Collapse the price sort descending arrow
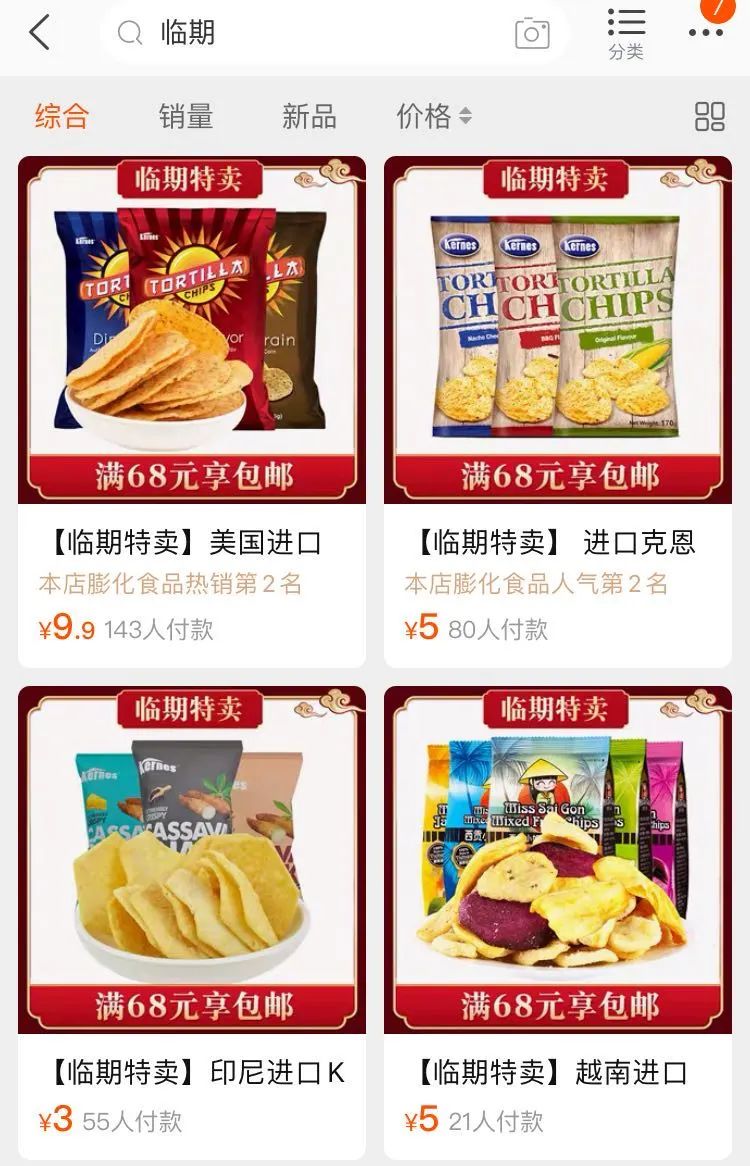The width and height of the screenshot is (750, 1166). click(x=463, y=121)
